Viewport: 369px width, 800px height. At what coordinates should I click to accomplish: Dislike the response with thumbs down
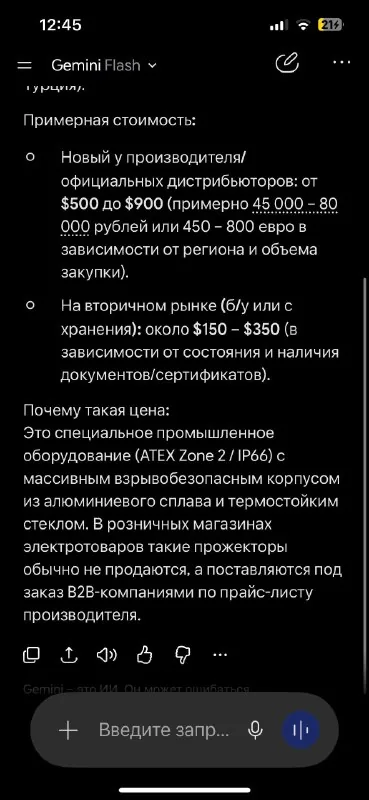click(x=183, y=655)
